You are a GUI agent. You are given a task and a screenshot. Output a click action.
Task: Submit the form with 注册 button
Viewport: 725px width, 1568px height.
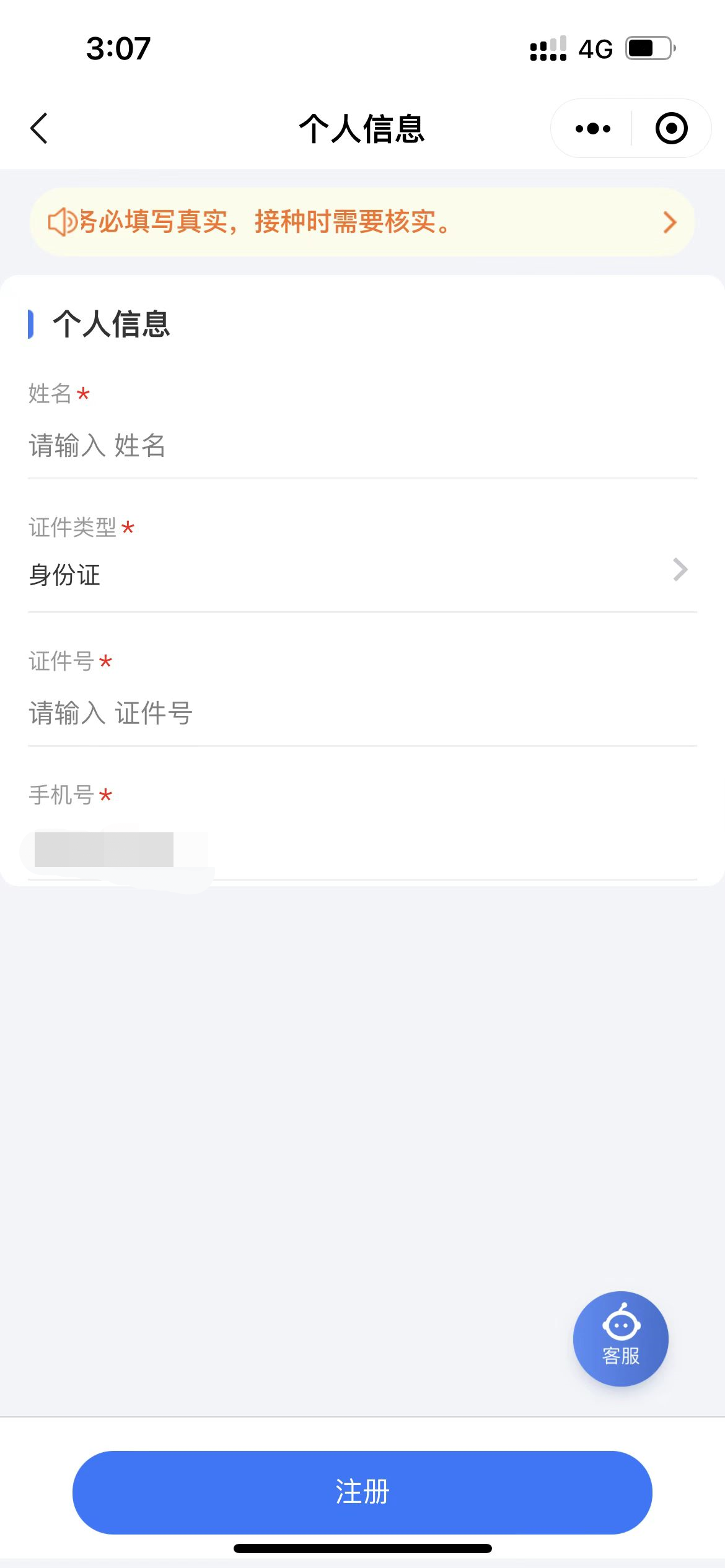pyautogui.click(x=362, y=1491)
